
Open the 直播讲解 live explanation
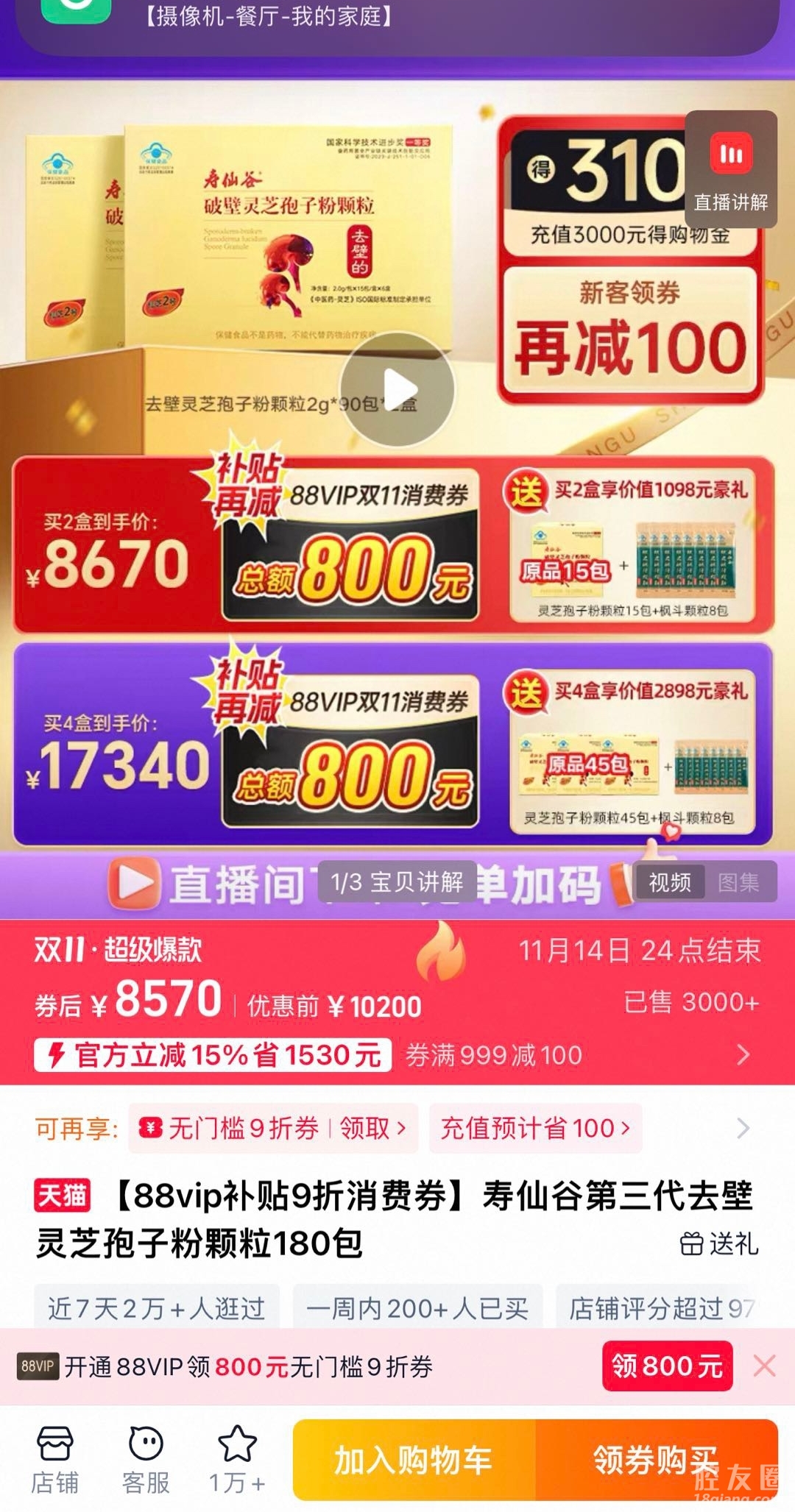coord(730,170)
